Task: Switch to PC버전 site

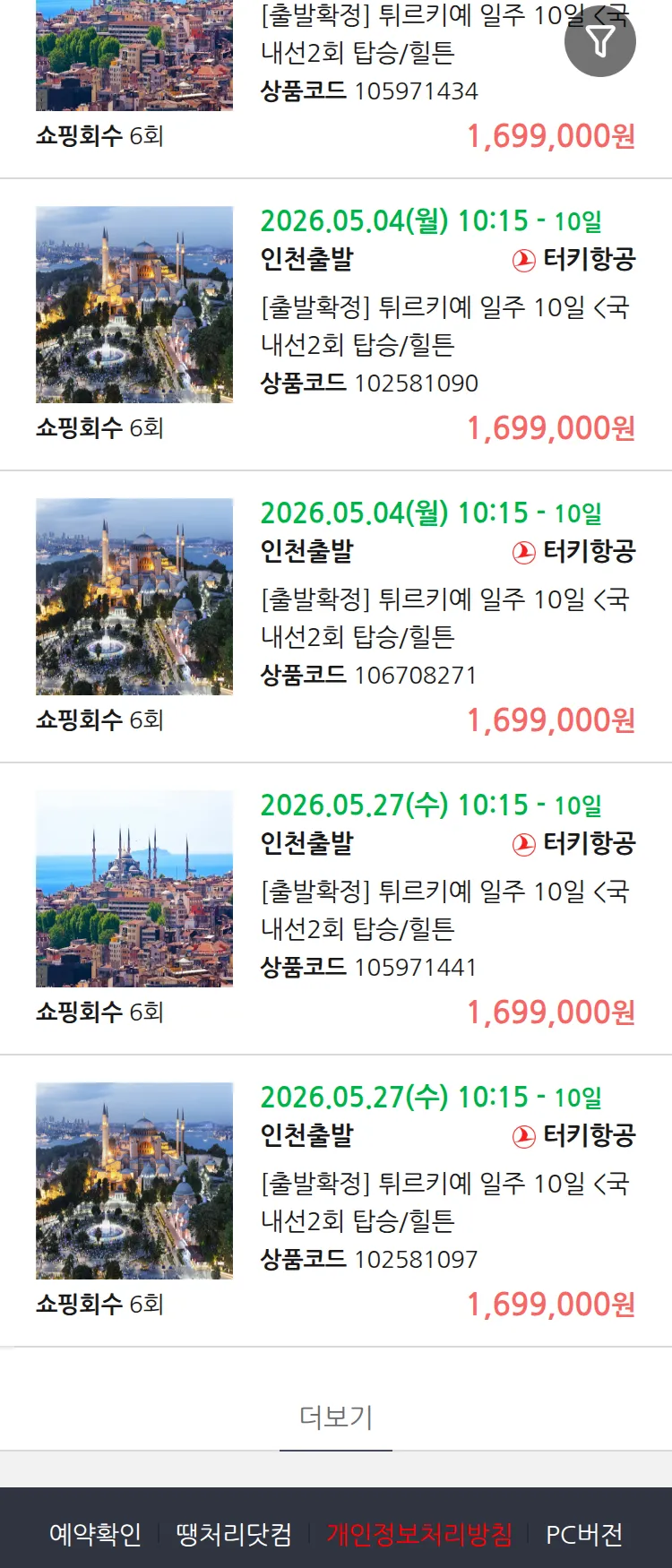Action: [584, 1534]
